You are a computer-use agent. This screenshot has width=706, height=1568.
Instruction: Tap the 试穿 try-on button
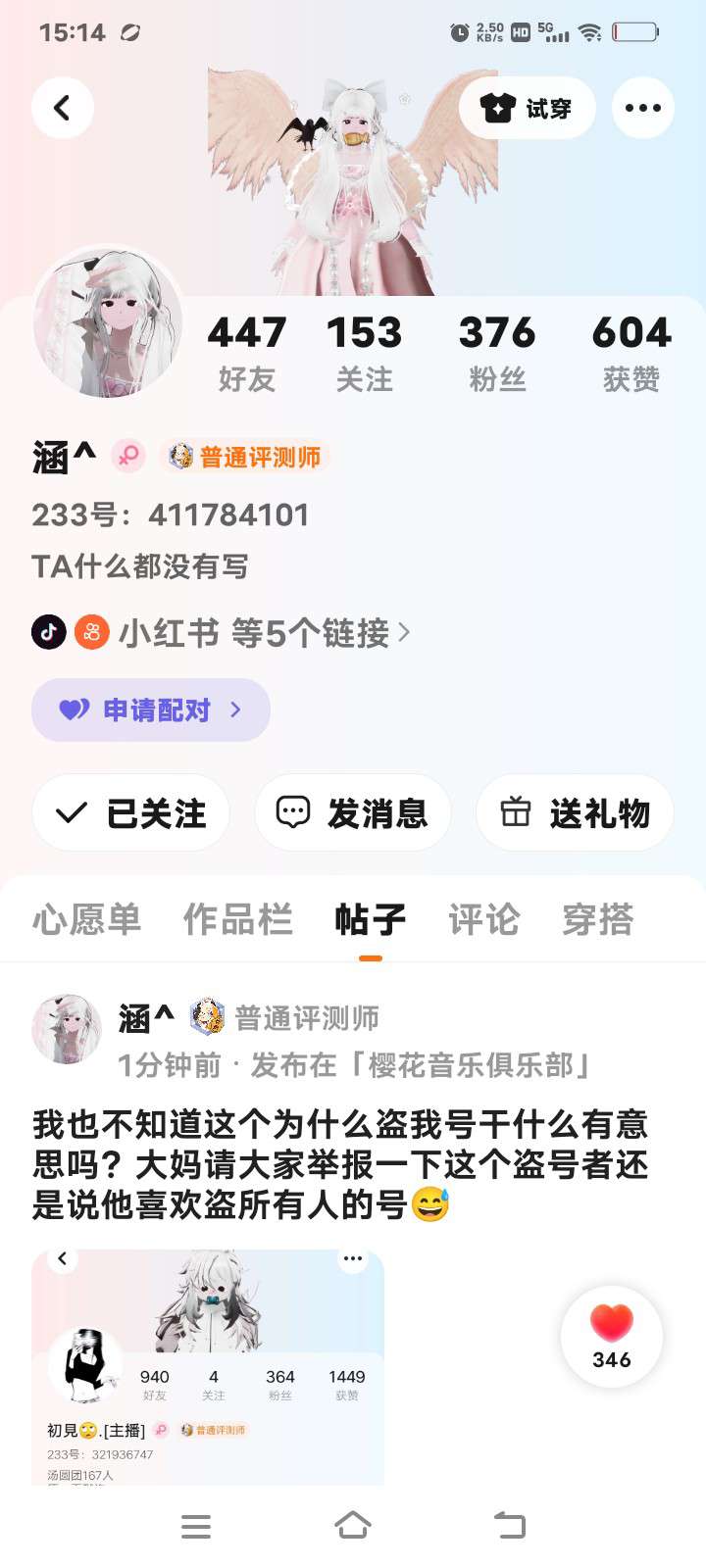(x=528, y=108)
